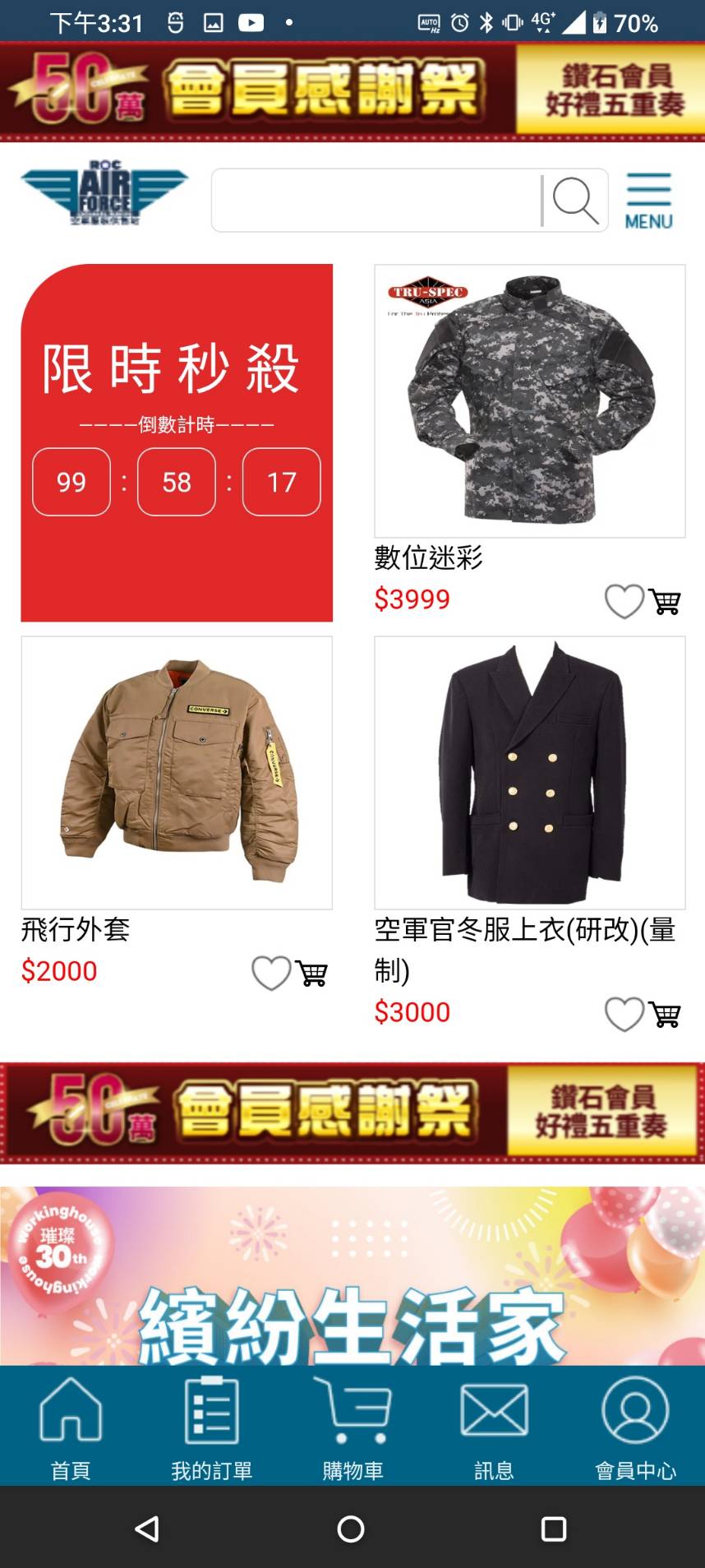Open the top 會員感謝祭 banner
This screenshot has width=705, height=1568.
point(352,91)
